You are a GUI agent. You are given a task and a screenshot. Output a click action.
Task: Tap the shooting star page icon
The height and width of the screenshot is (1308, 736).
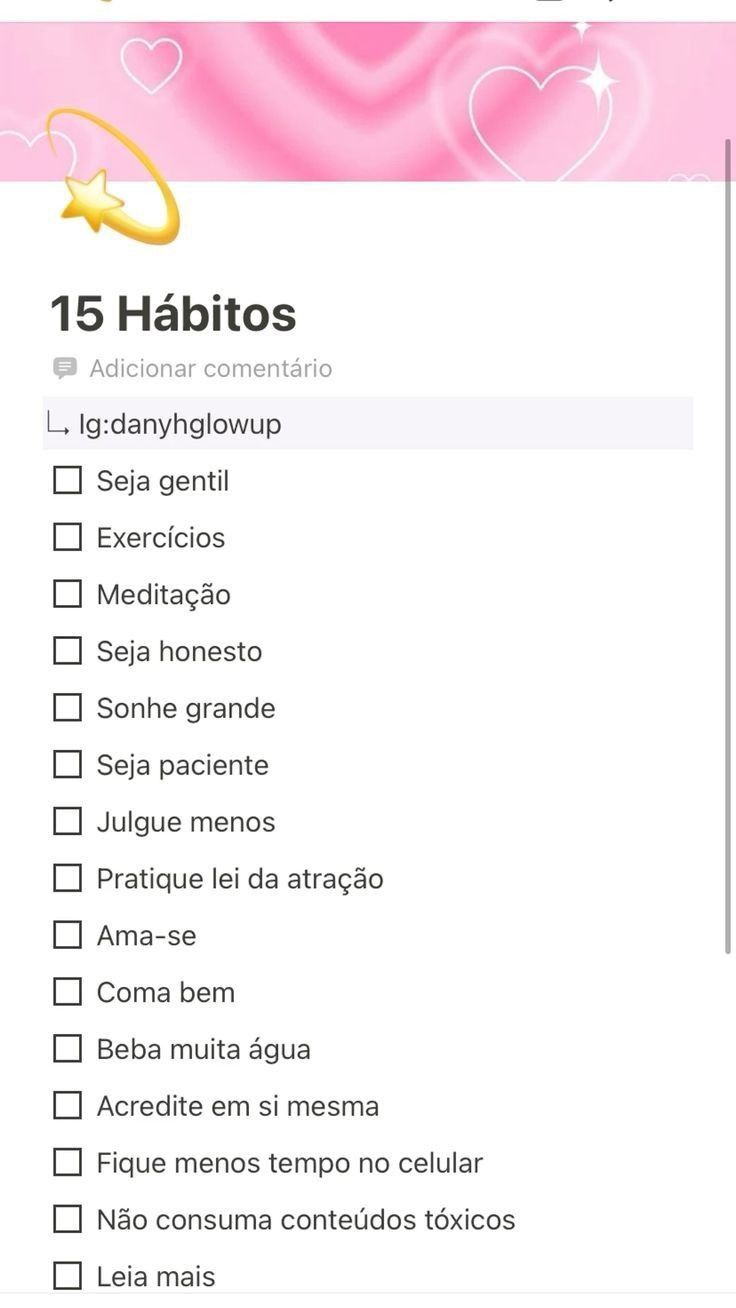point(112,177)
